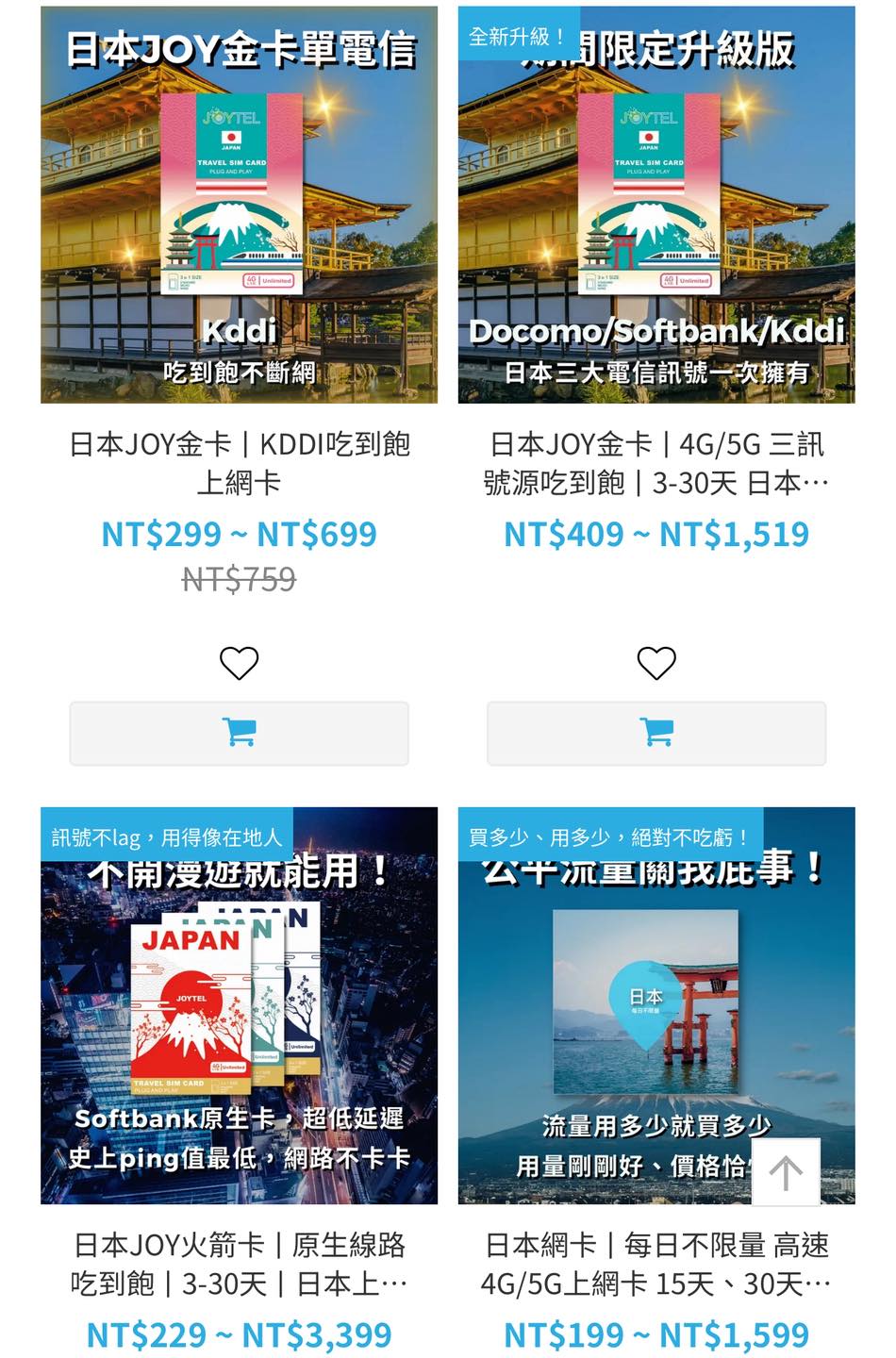This screenshot has width=896, height=1358.
Task: Jump back to the top of page
Action: click(786, 1172)
